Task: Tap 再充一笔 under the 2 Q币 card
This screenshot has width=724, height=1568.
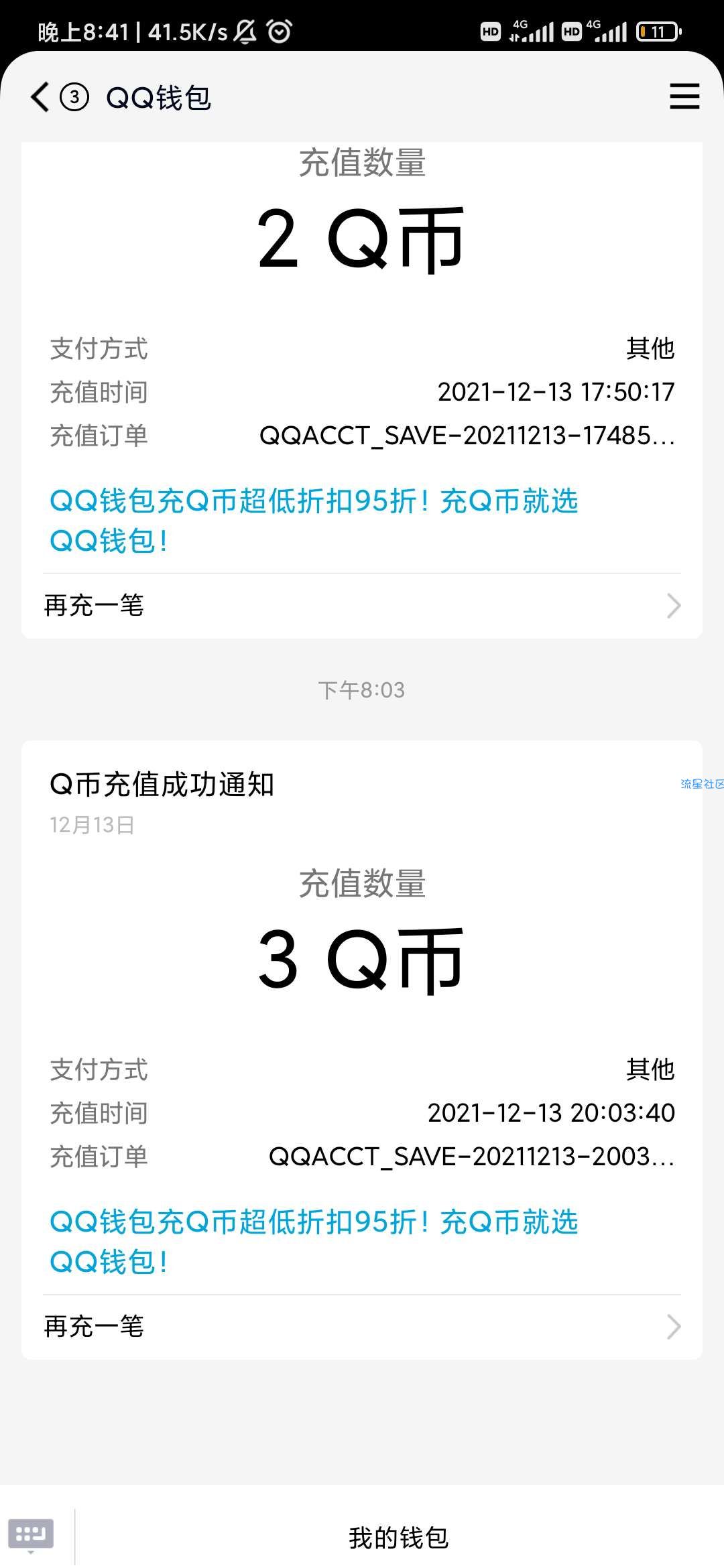Action: 362,606
